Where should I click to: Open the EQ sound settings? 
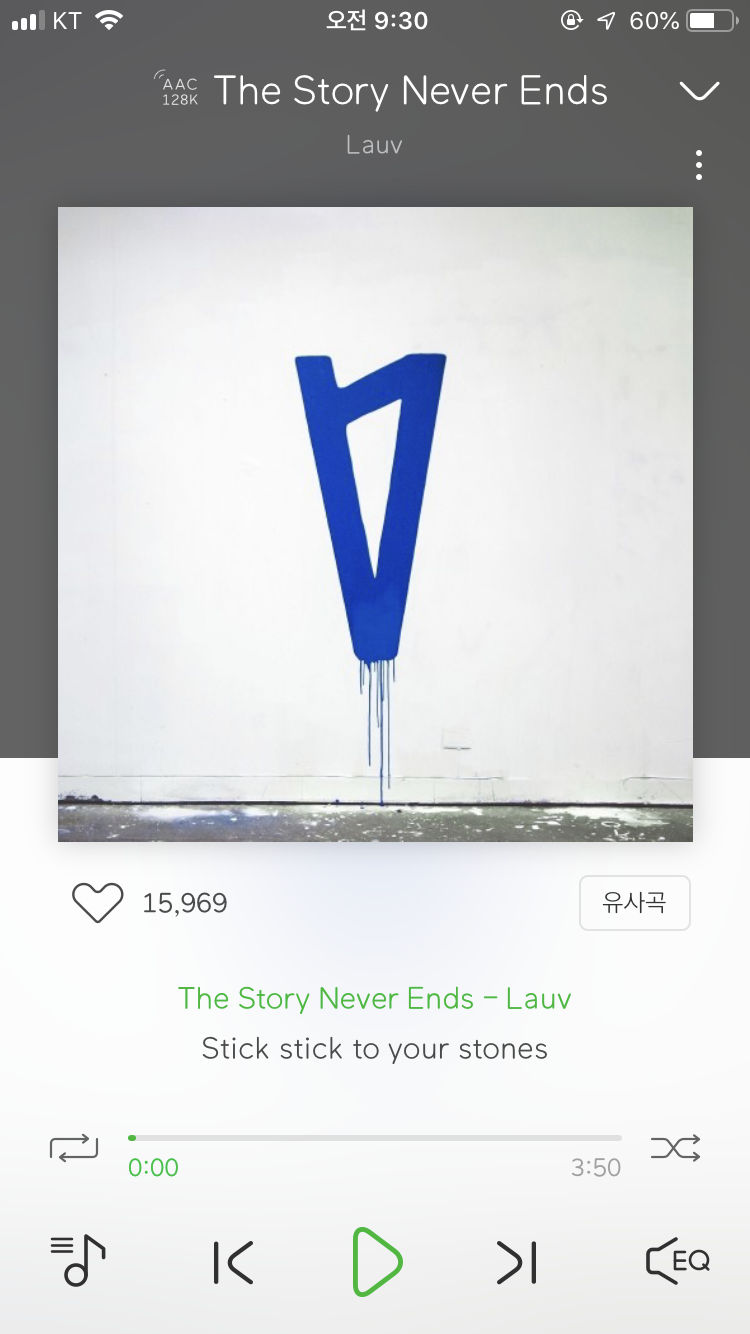[677, 1260]
